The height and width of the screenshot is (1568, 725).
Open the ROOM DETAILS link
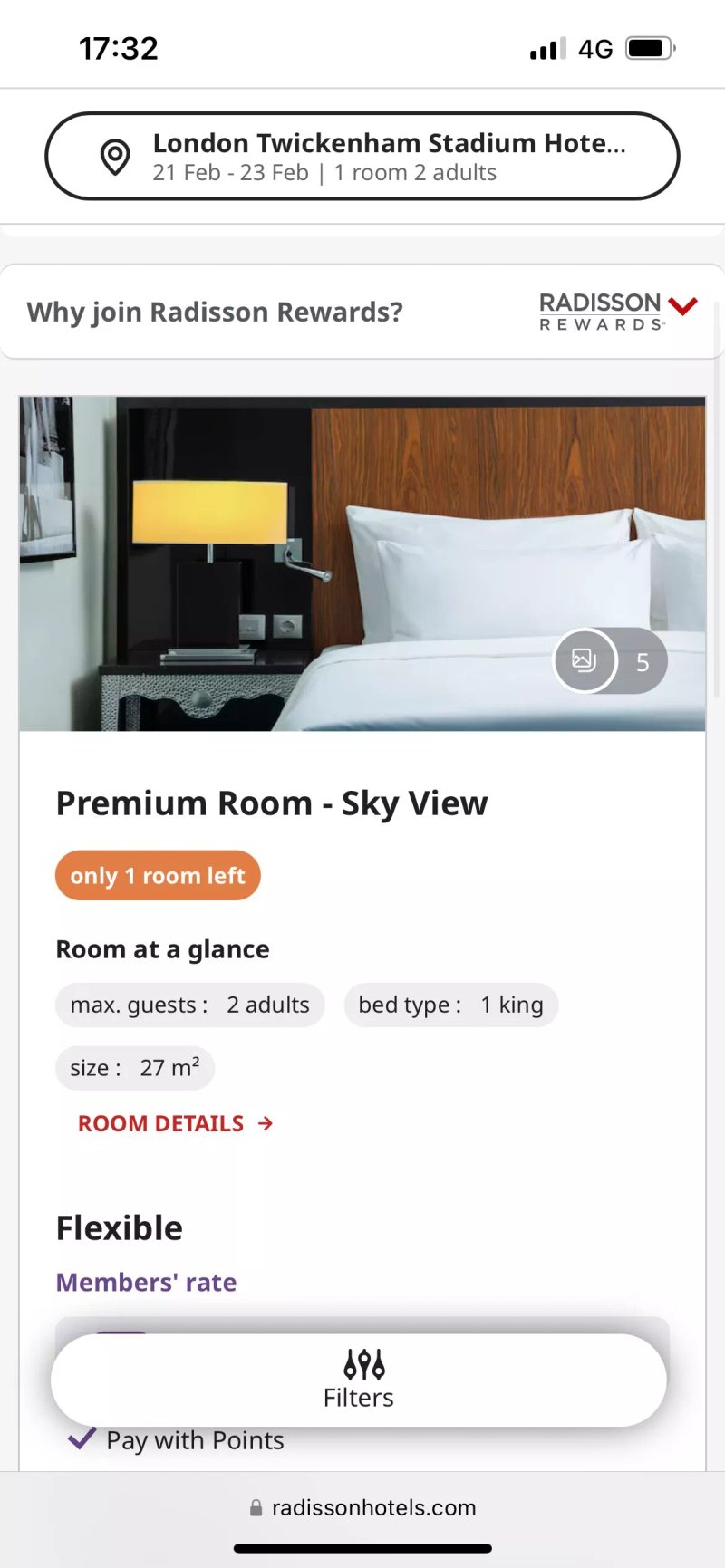point(176,1123)
